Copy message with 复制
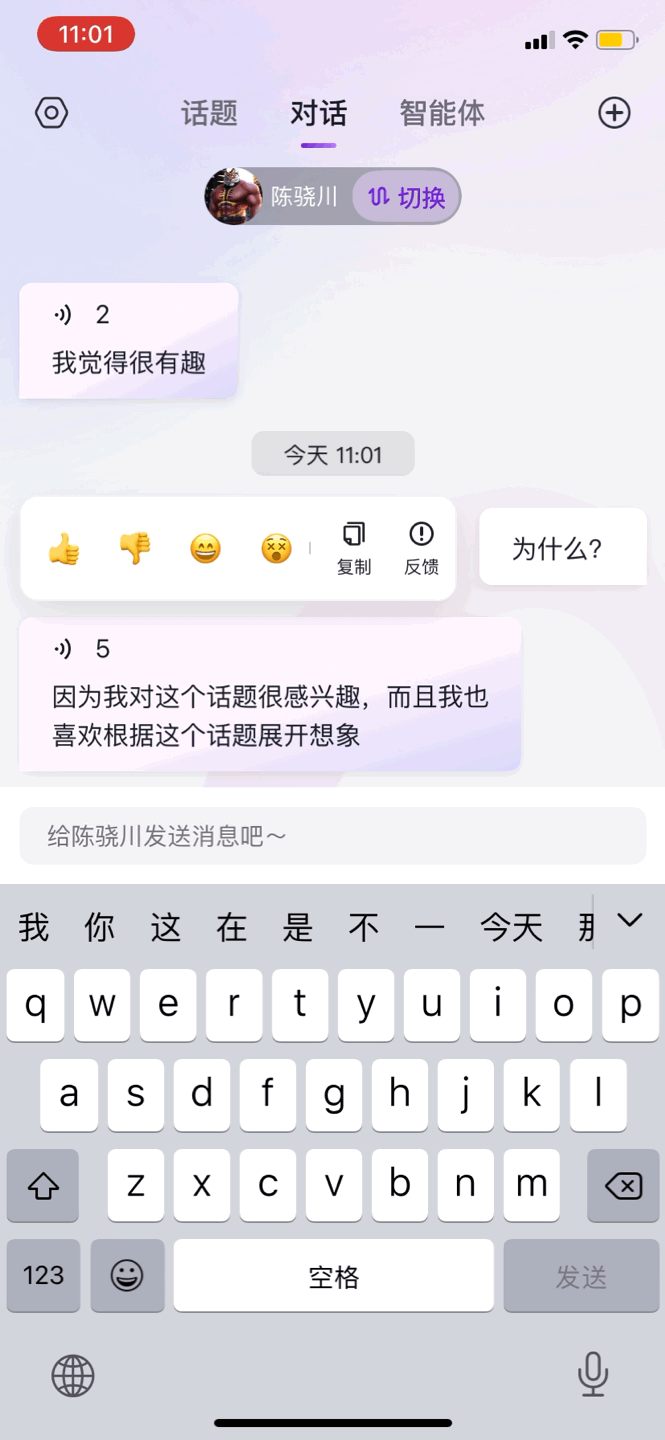 (x=354, y=548)
